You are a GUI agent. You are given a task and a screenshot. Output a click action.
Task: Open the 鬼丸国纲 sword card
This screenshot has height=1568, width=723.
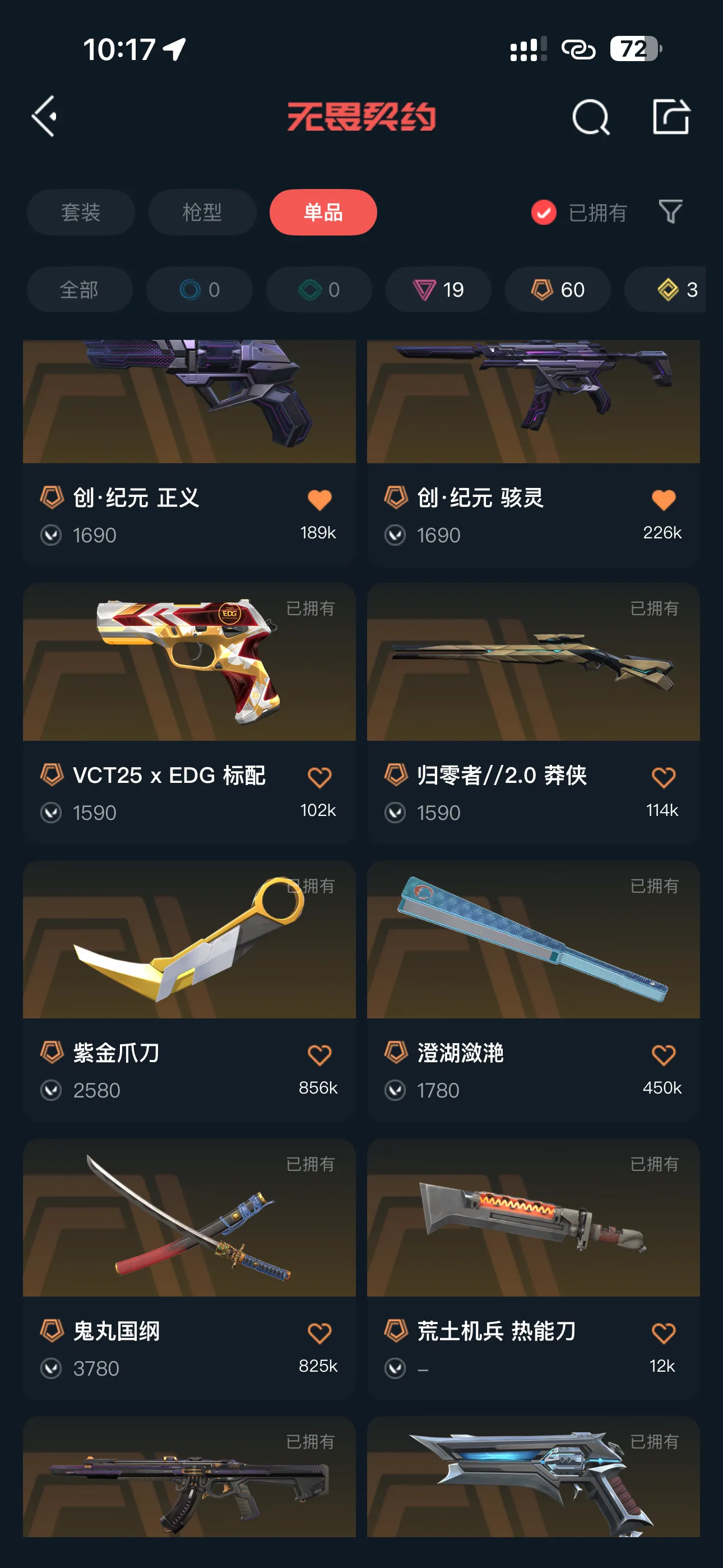pos(189,1269)
